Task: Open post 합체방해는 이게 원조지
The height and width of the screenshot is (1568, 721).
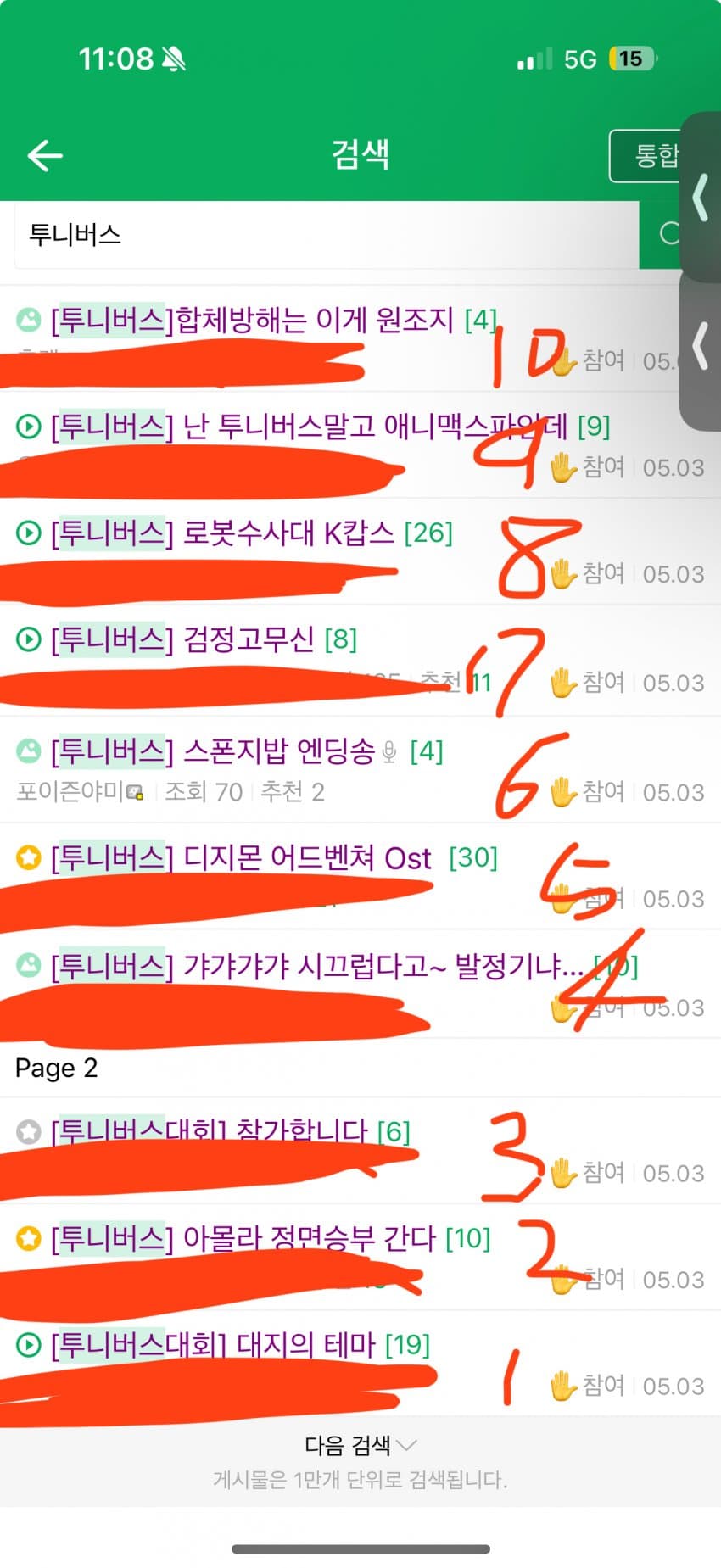Action: (254, 321)
